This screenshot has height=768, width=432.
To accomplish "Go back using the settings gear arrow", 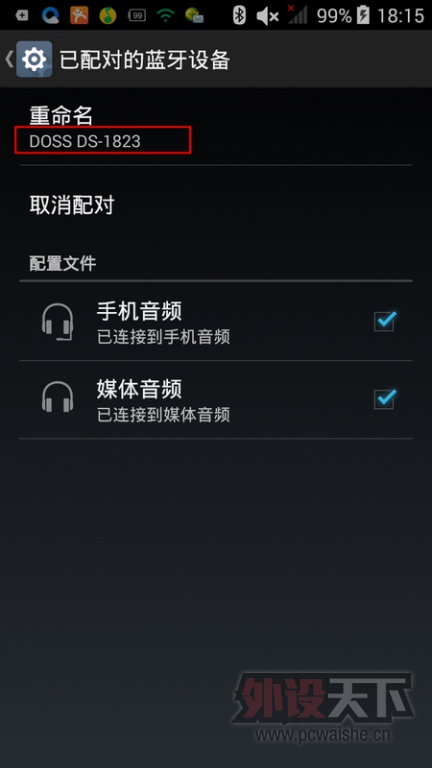I will [28, 59].
